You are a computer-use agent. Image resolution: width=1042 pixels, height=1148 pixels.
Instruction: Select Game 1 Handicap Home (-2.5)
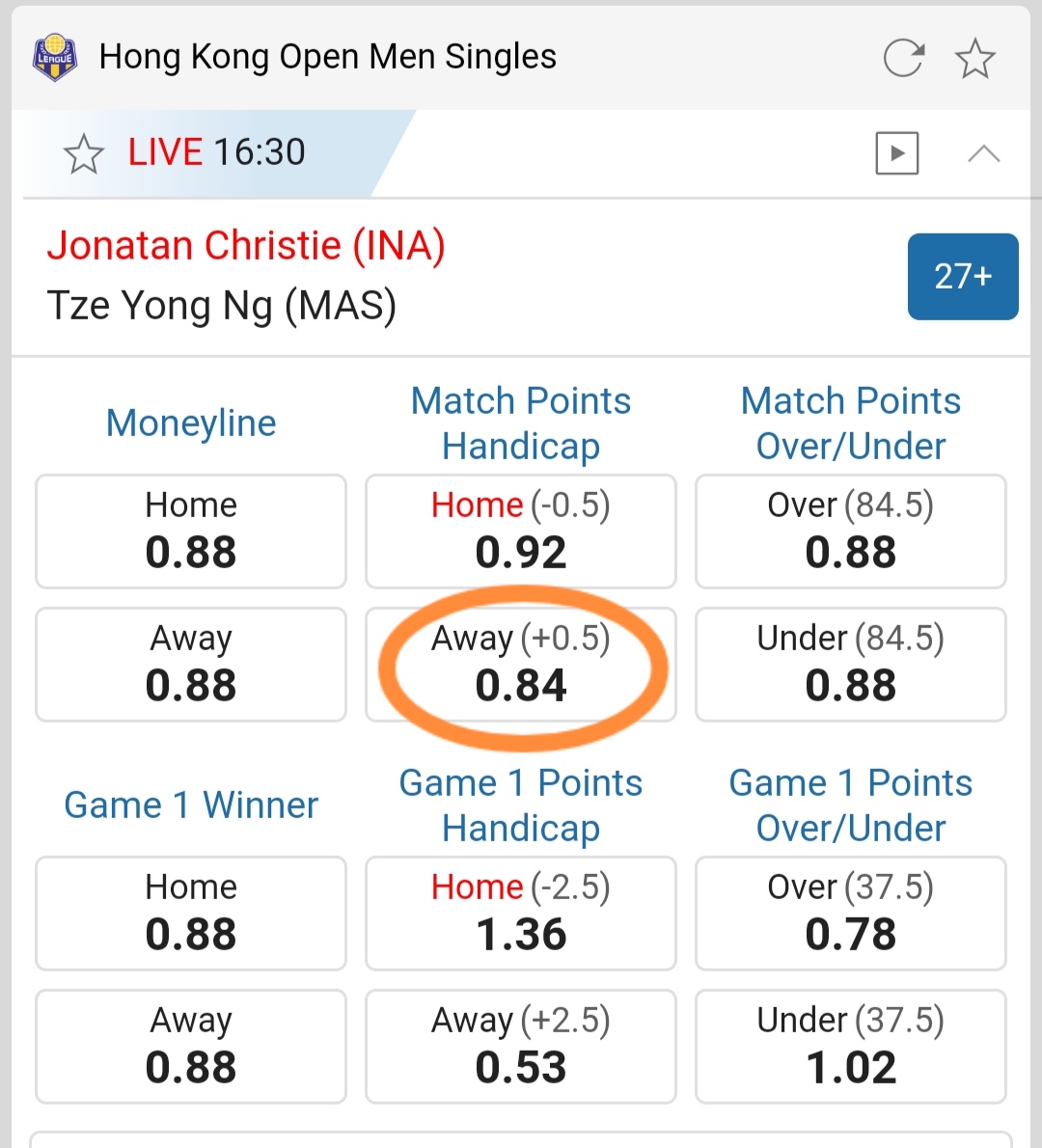point(521,913)
